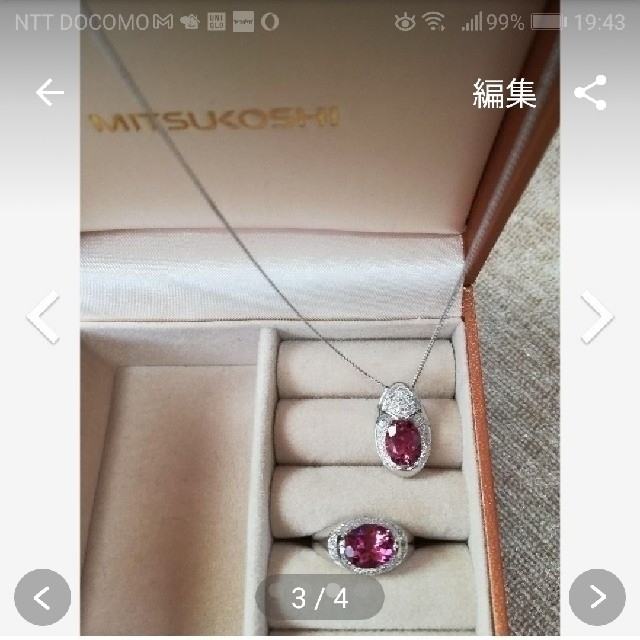Share this photo
Screen dimensions: 640x640
(x=591, y=93)
